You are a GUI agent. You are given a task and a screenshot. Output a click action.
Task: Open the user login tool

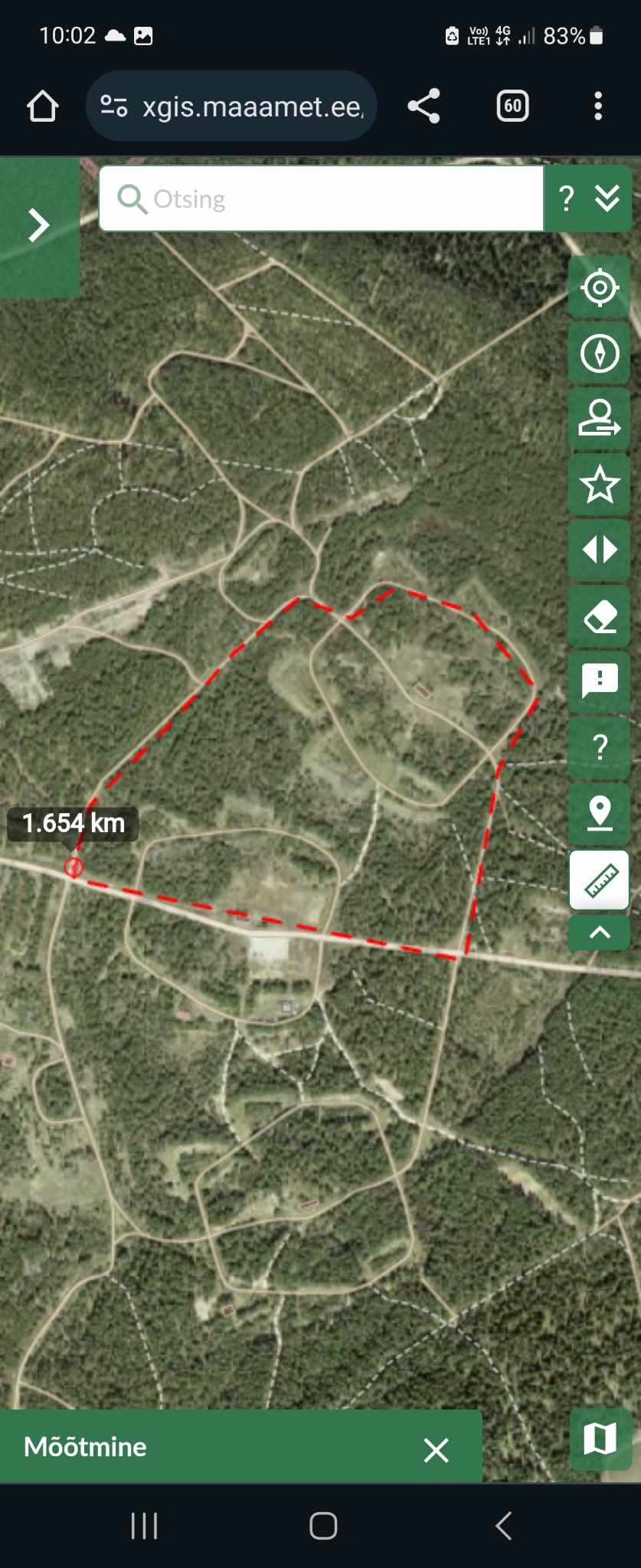point(600,419)
